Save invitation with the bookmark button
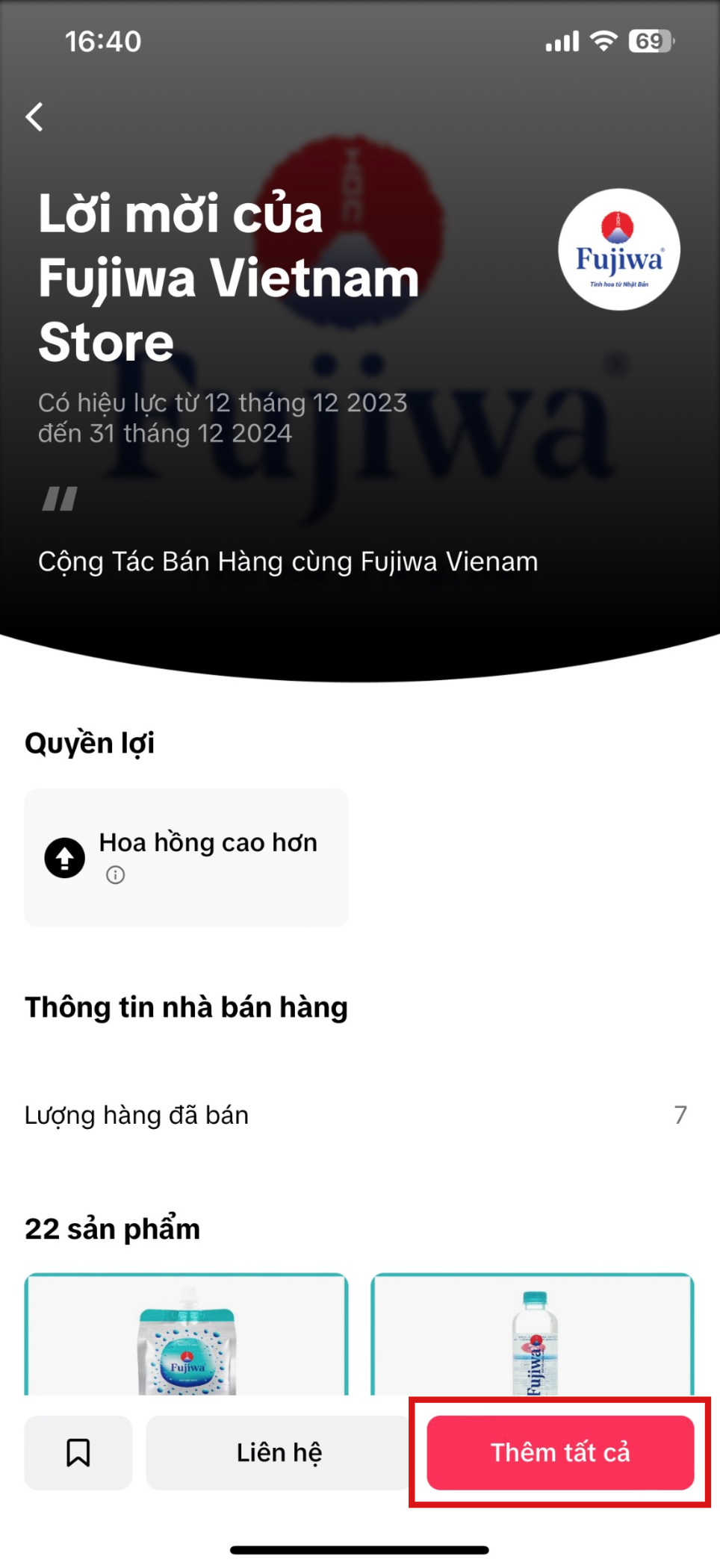The image size is (720, 1568). click(x=78, y=1452)
